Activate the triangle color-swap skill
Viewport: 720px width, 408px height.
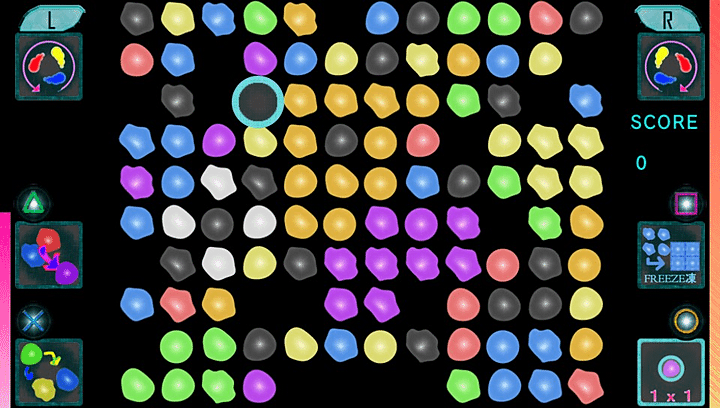coord(48,255)
